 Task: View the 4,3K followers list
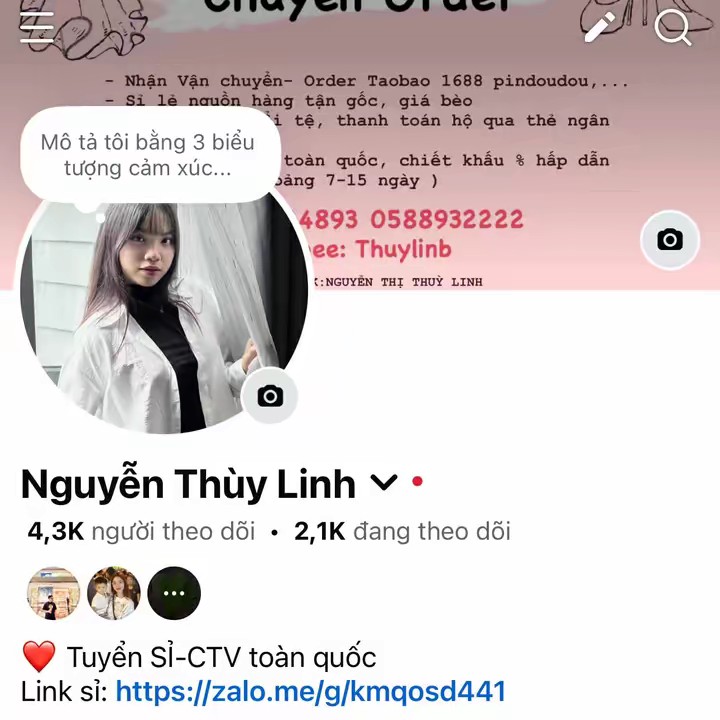click(x=141, y=532)
